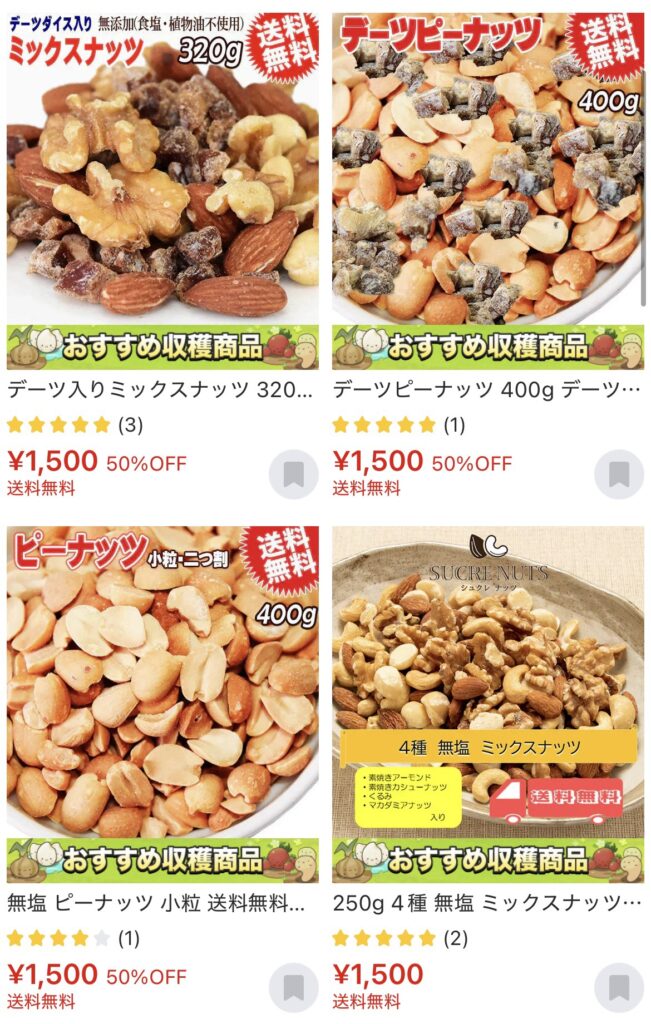This screenshot has width=651, height=1024.
Task: Save the 無塩 ピーナッツ 小粒 item
Action: (x=294, y=988)
